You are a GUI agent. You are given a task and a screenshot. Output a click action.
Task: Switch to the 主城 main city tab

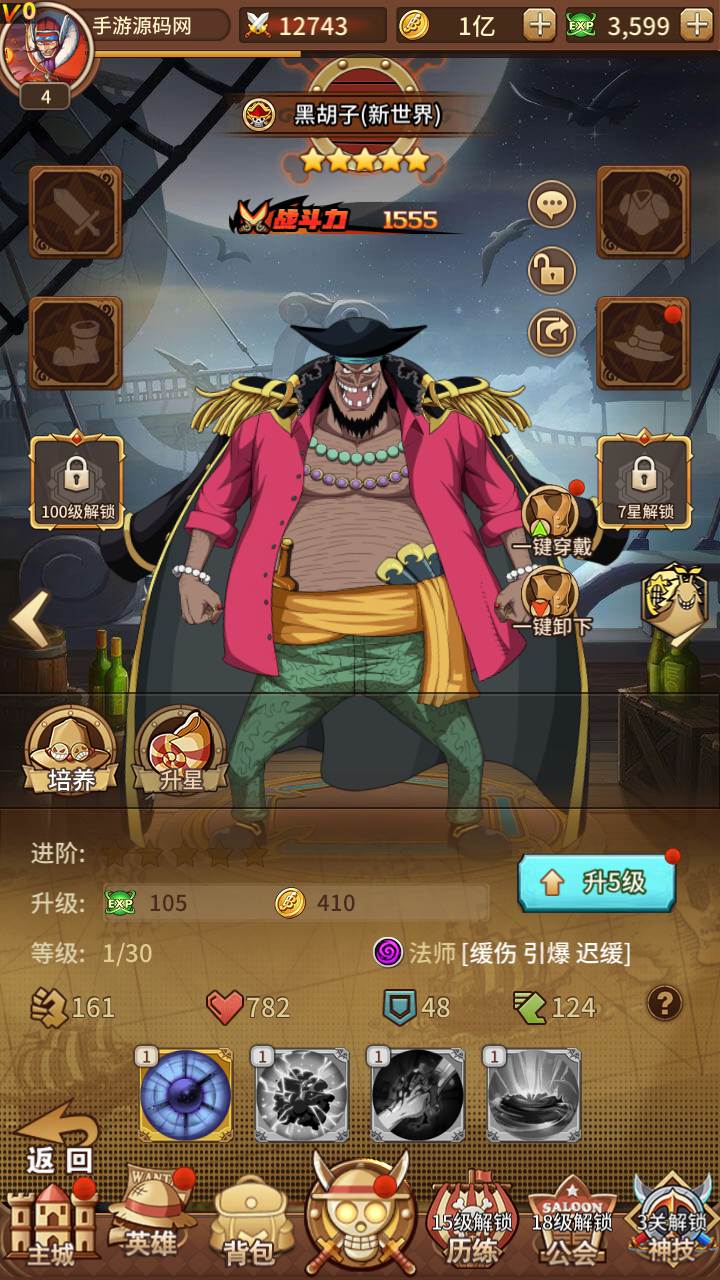(52, 1225)
